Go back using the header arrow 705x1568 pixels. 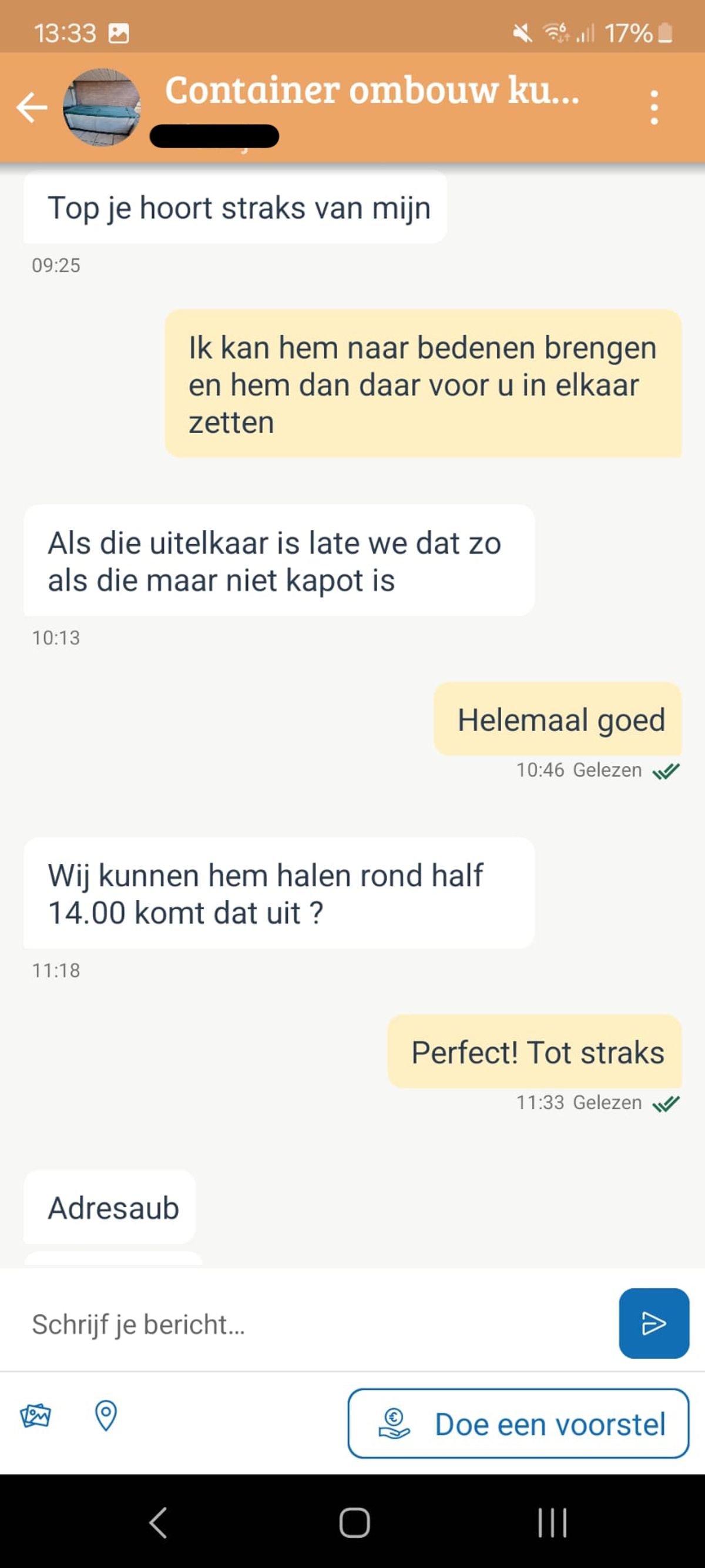coord(32,107)
